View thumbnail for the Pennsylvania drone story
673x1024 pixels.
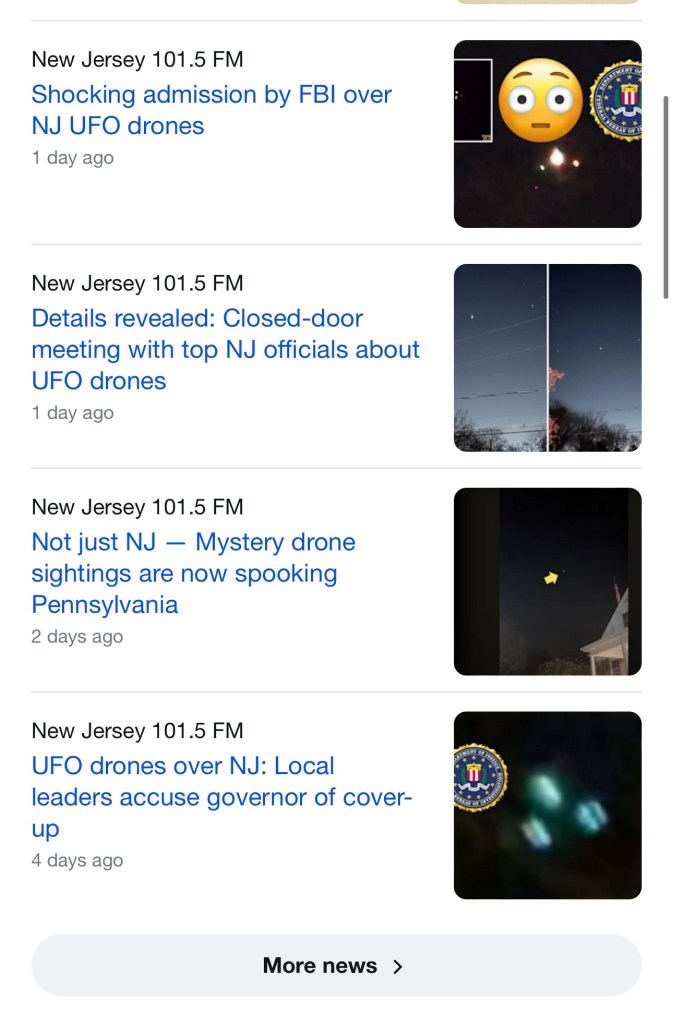tap(547, 581)
